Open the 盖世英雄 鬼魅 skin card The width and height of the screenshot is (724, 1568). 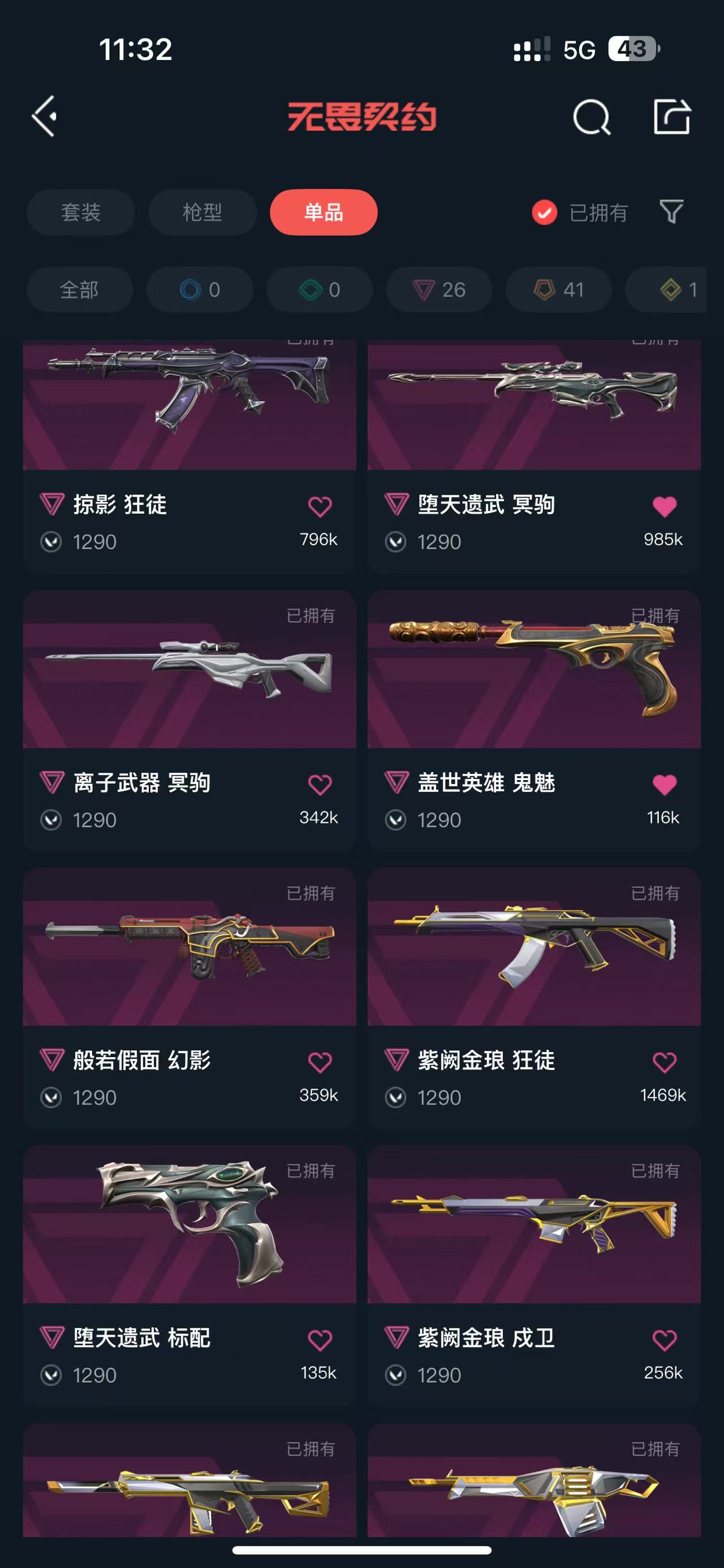tap(534, 721)
